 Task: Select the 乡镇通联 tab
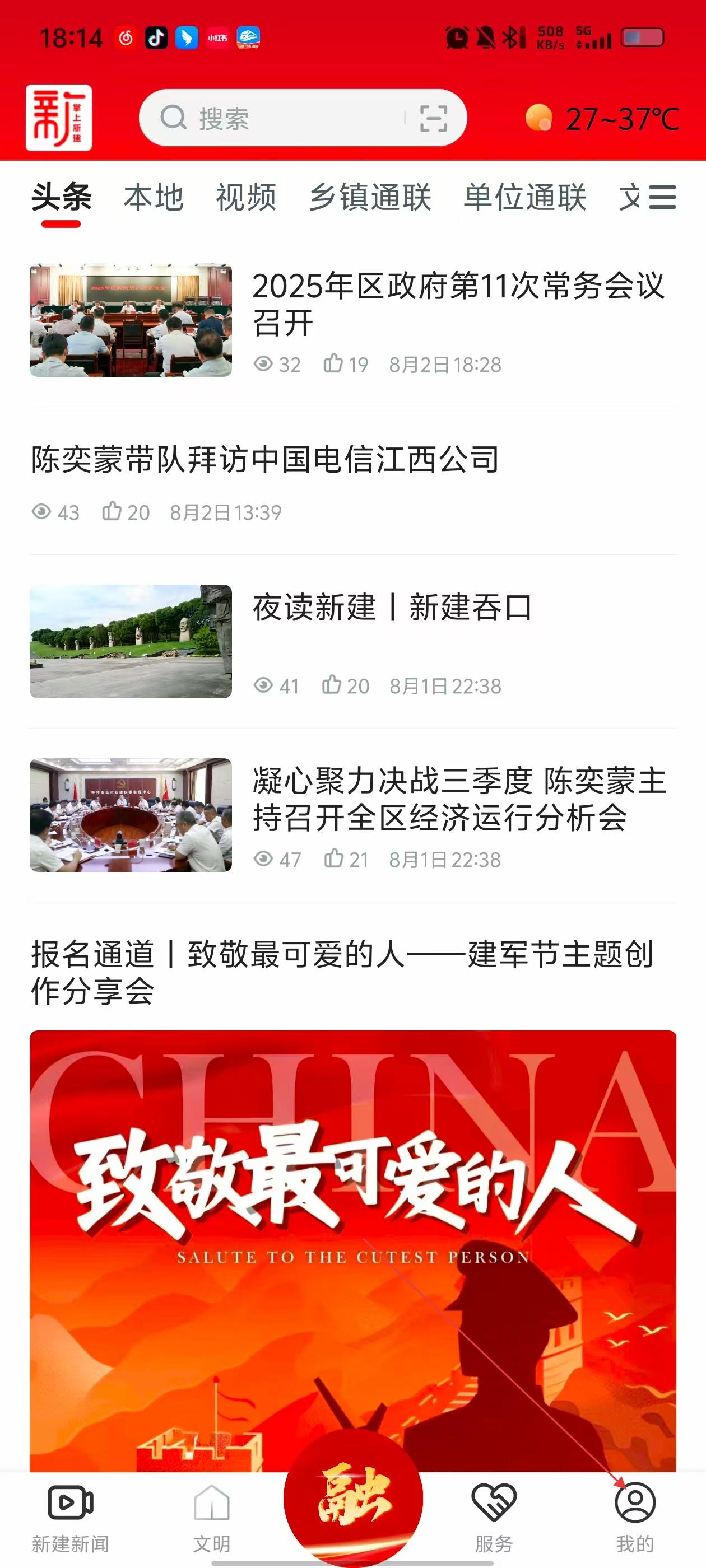click(370, 198)
